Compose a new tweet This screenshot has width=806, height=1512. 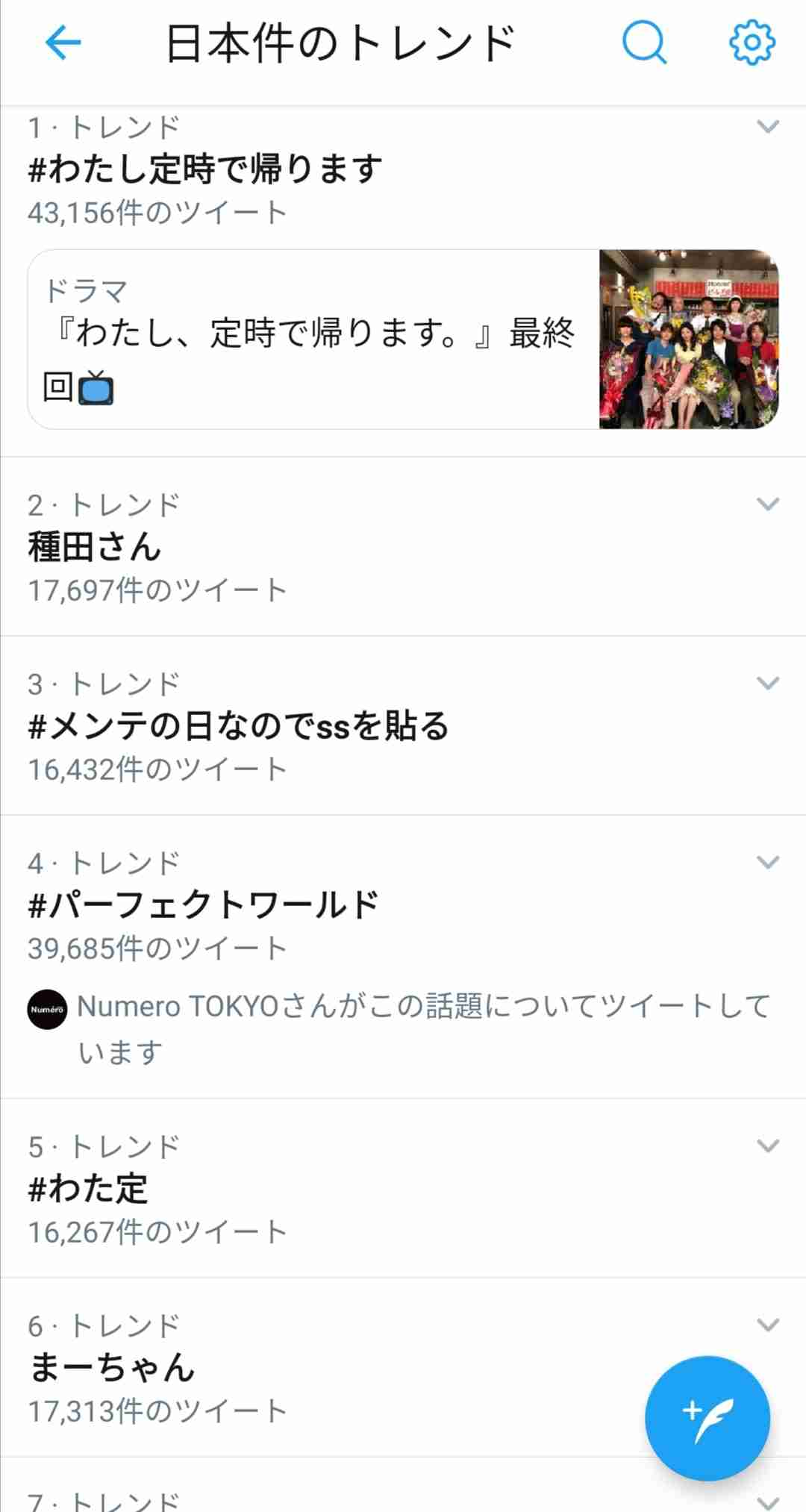point(707,1418)
